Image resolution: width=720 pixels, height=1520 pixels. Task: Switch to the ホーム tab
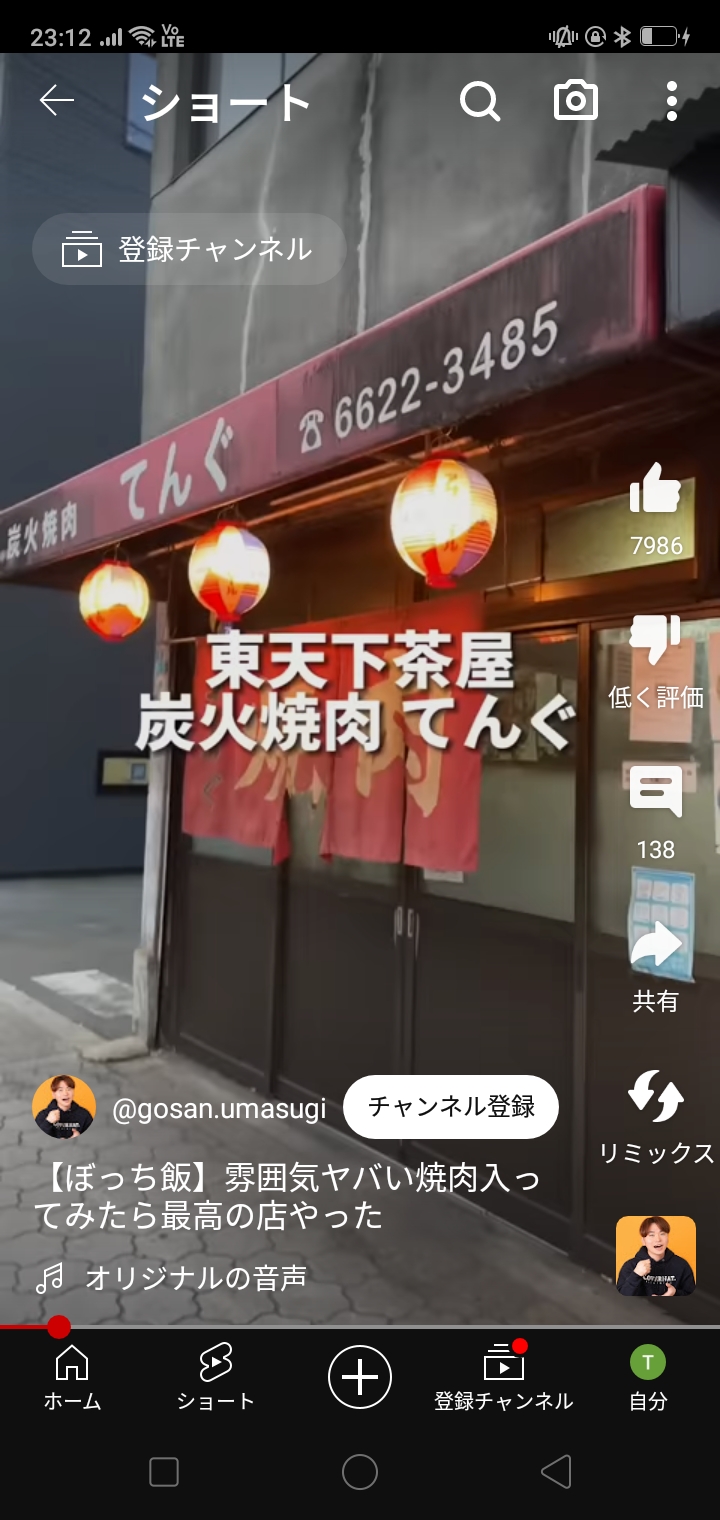[x=72, y=1378]
